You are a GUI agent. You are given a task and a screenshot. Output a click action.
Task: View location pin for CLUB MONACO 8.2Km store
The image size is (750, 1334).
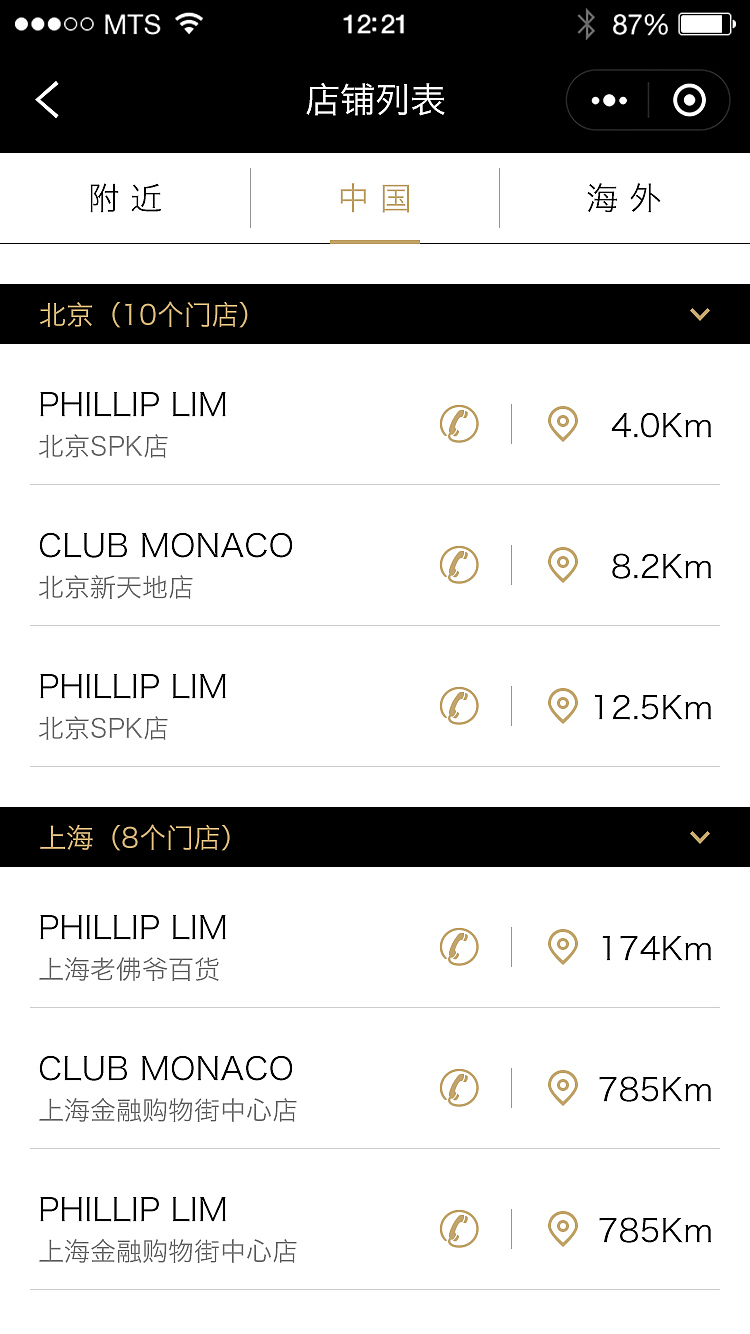[x=563, y=565]
